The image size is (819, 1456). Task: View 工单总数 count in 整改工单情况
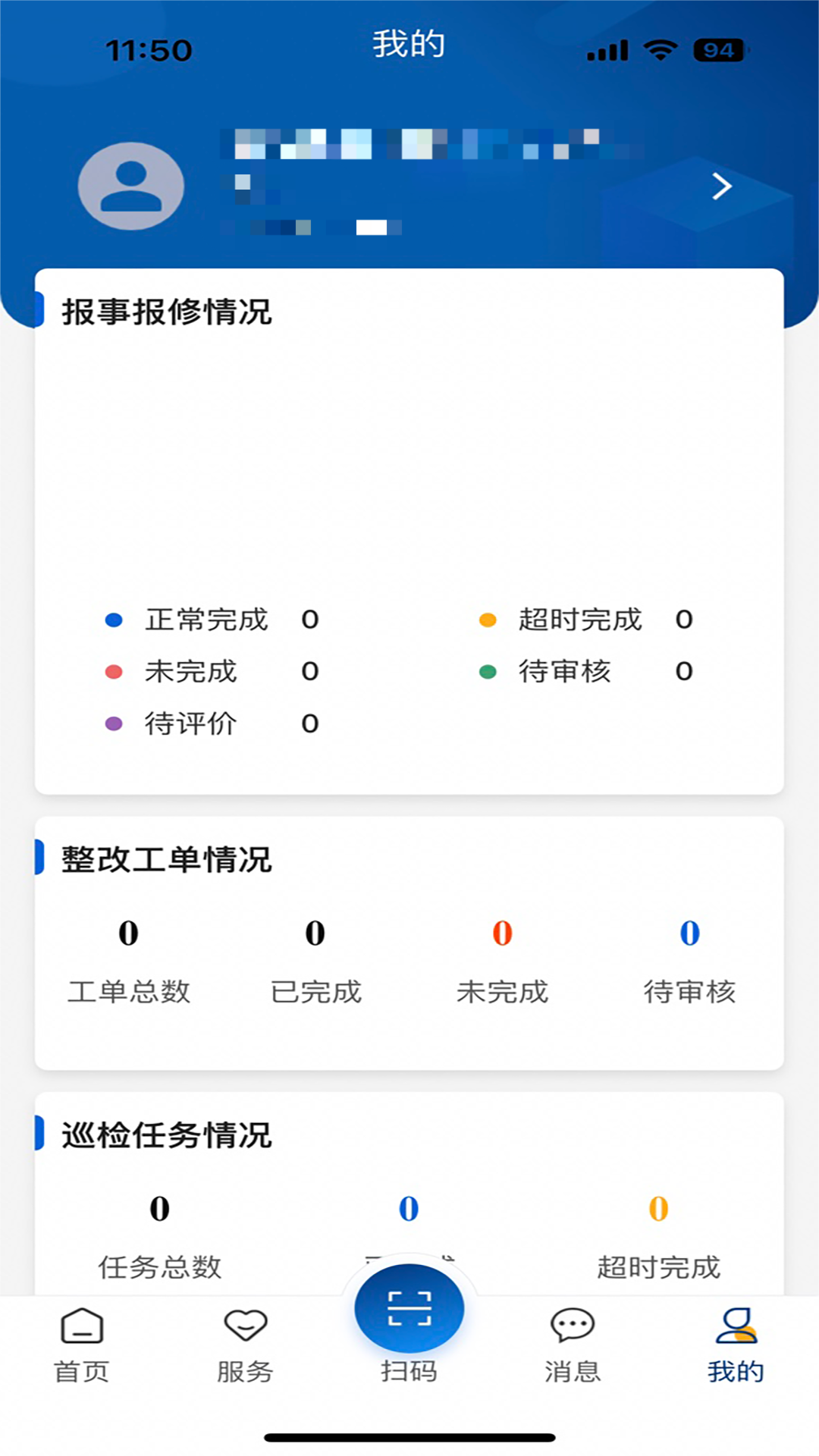(129, 934)
